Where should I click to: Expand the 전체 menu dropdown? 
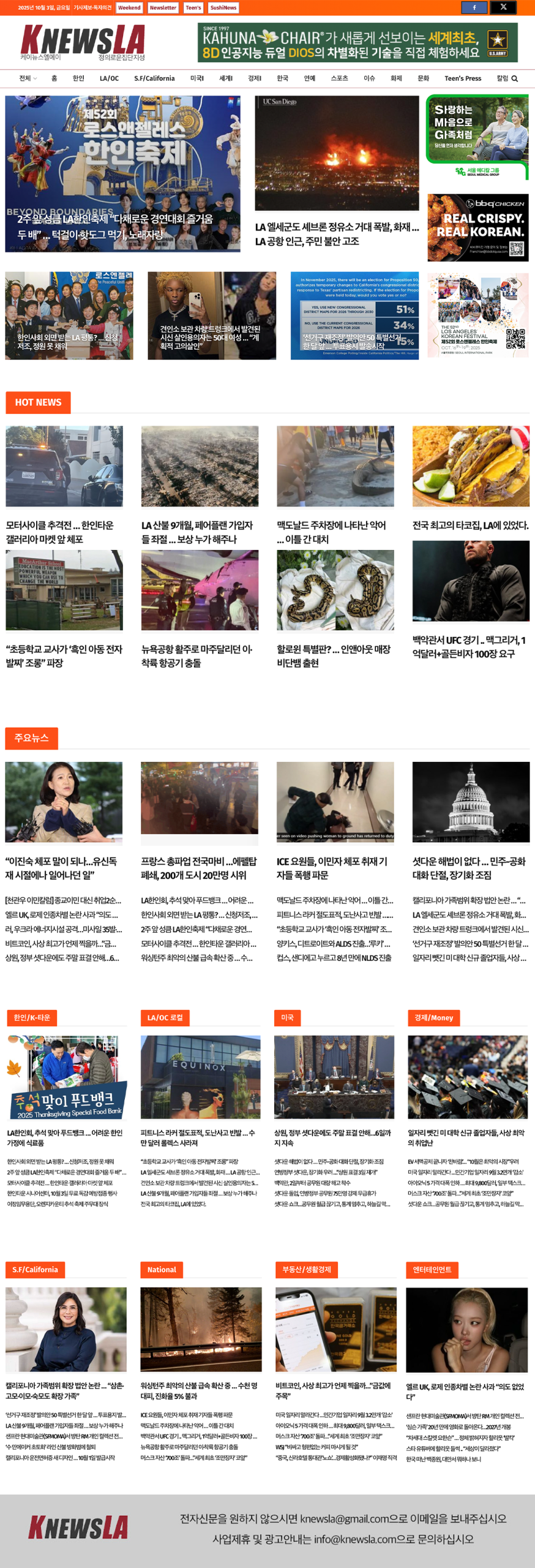pyautogui.click(x=28, y=78)
